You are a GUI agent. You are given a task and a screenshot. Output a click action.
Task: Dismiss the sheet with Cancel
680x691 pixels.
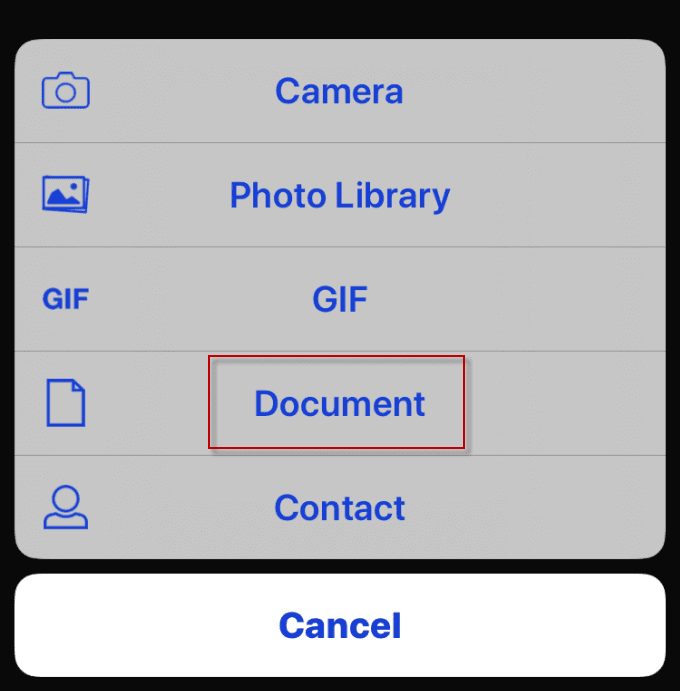pyautogui.click(x=339, y=625)
